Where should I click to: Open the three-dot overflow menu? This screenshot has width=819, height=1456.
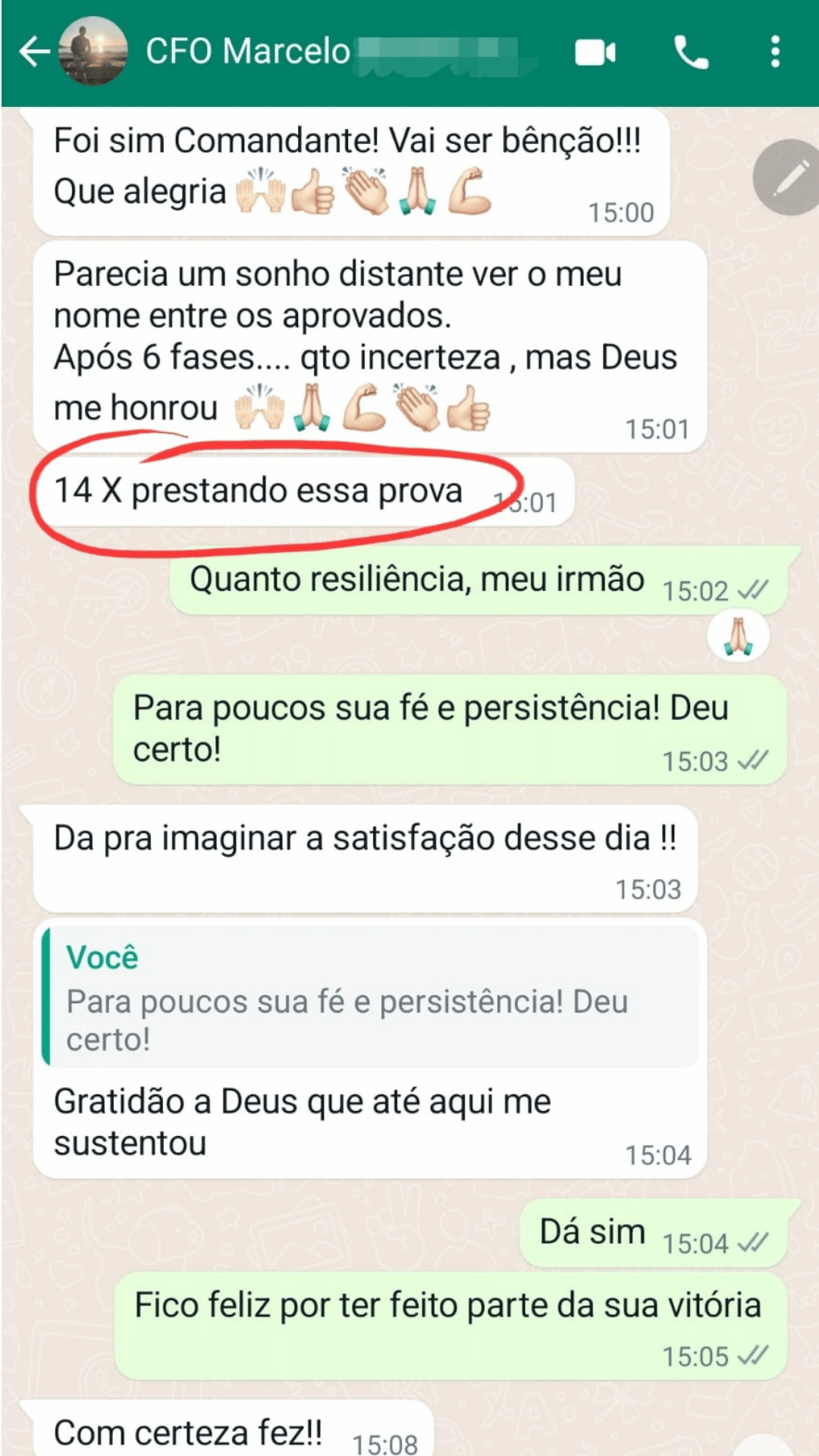click(774, 52)
